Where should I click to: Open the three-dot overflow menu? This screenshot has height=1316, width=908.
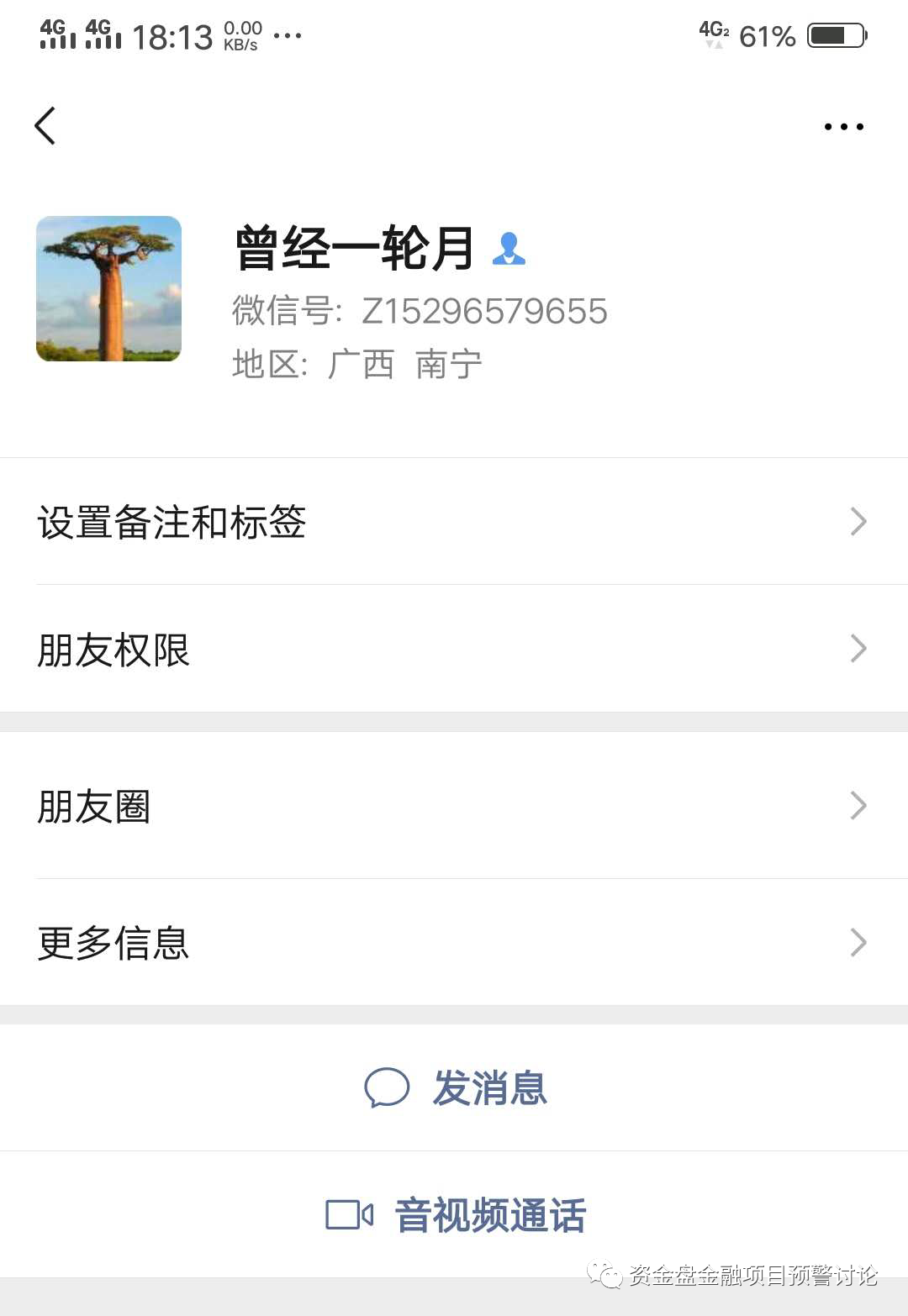point(843,127)
